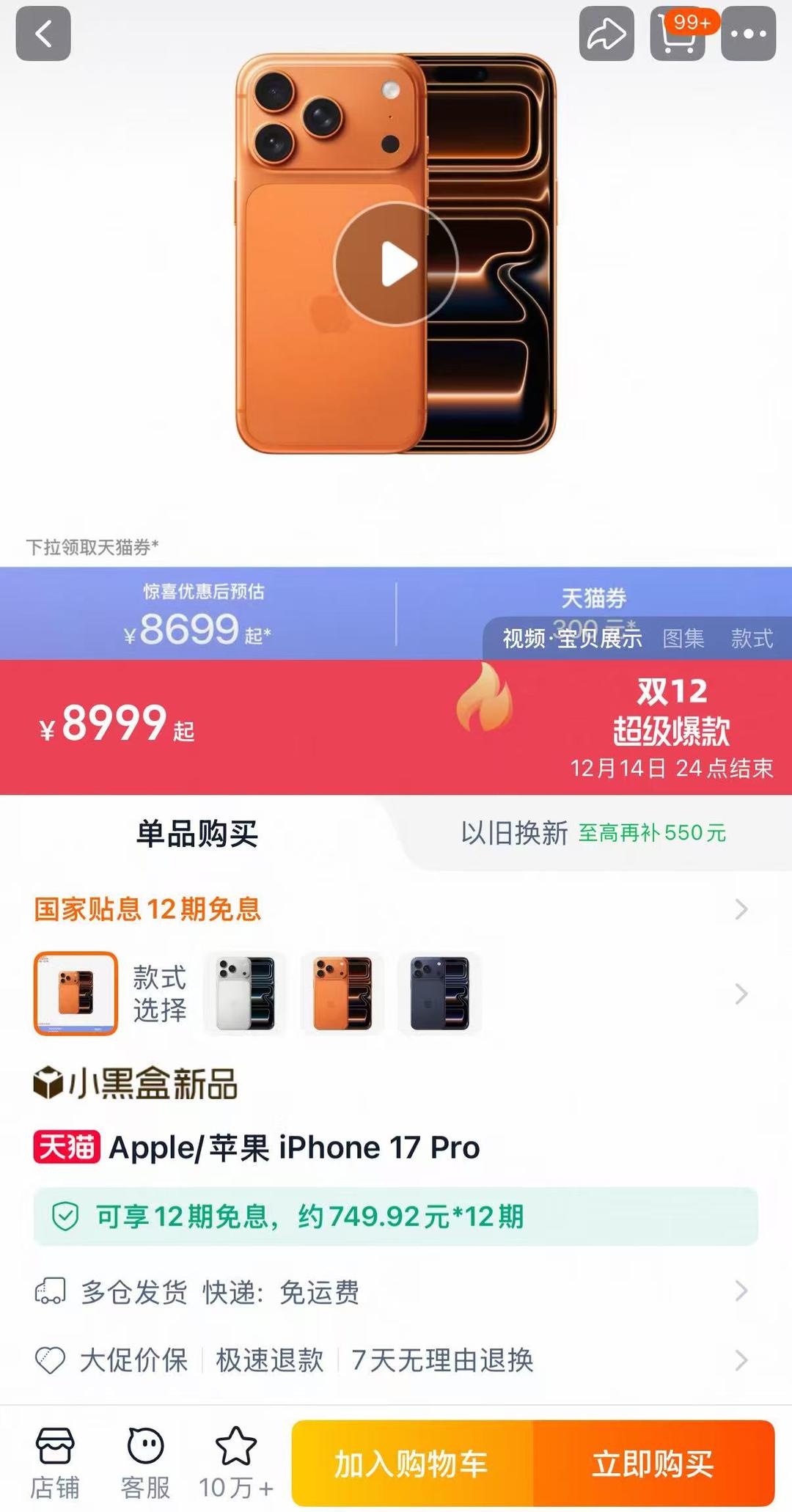Screen dimensions: 792x1512
Task: Play the product video
Action: 396,264
